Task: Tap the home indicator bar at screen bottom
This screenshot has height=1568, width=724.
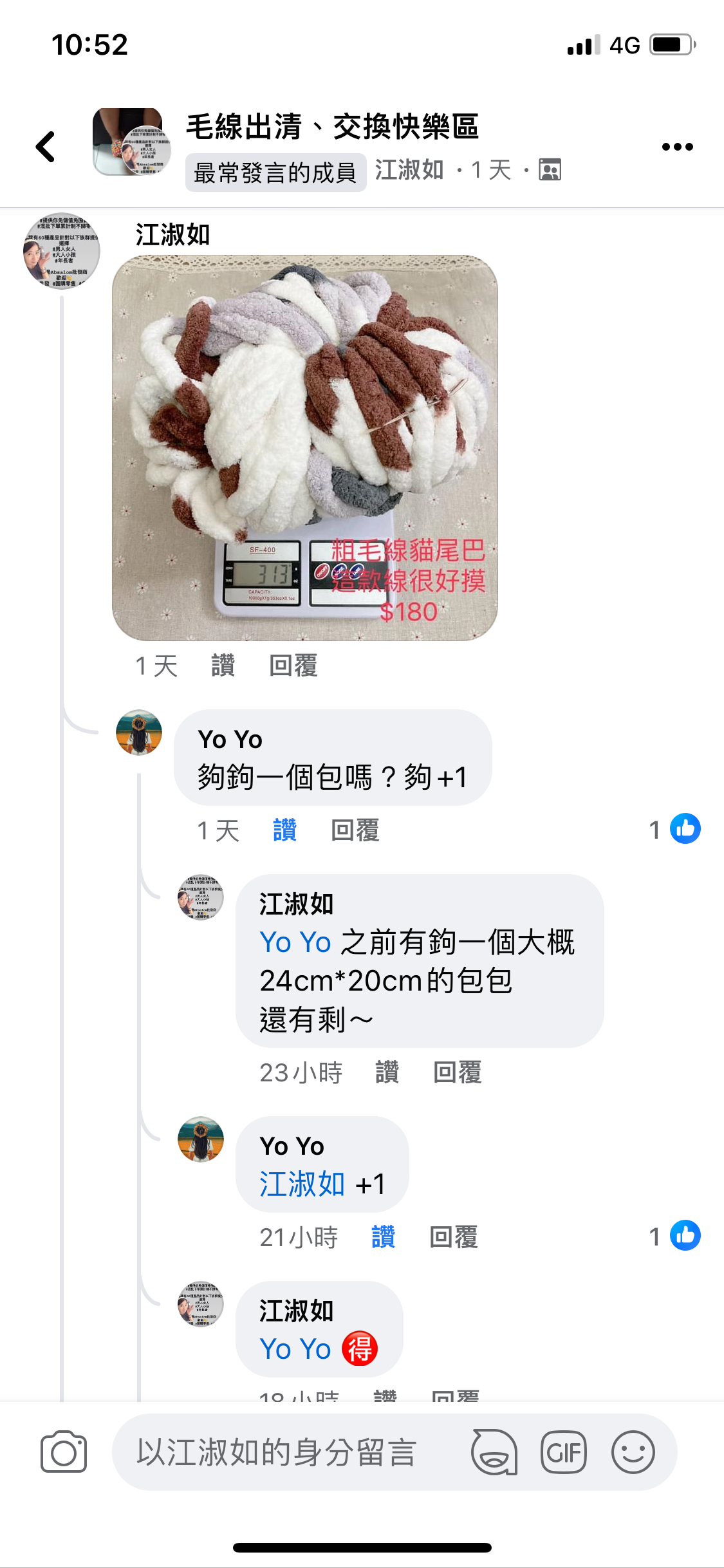Action: click(362, 1548)
